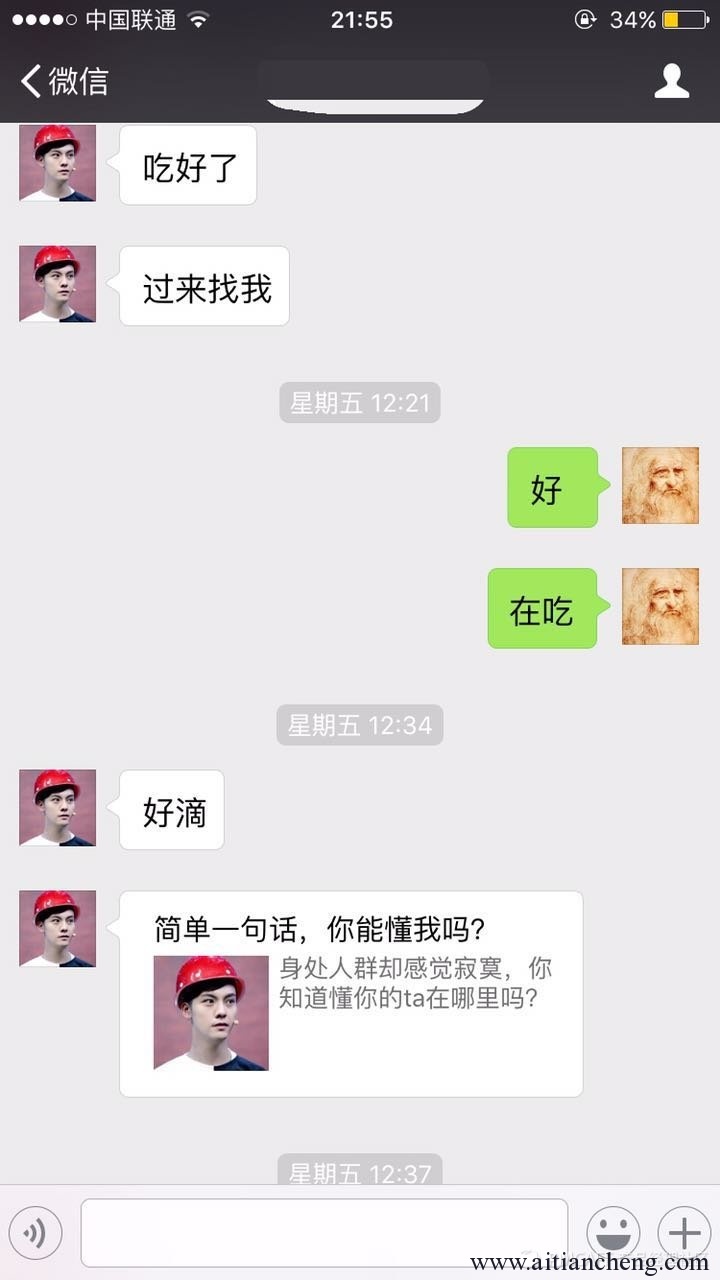Tap my avatar beside 在吃 message
The height and width of the screenshot is (1280, 720).
tap(660, 607)
